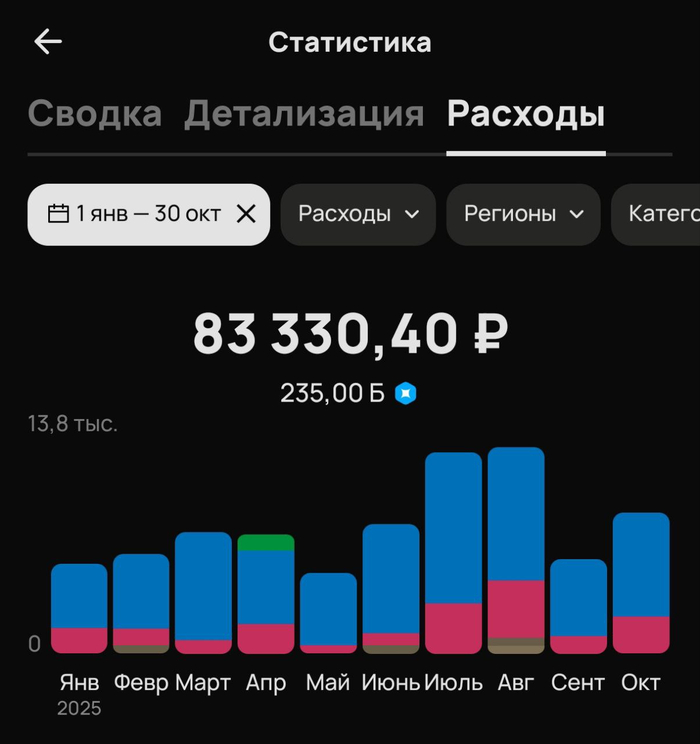Select the Февр bar in the chart
The height and width of the screenshot is (744, 700).
coord(141,603)
